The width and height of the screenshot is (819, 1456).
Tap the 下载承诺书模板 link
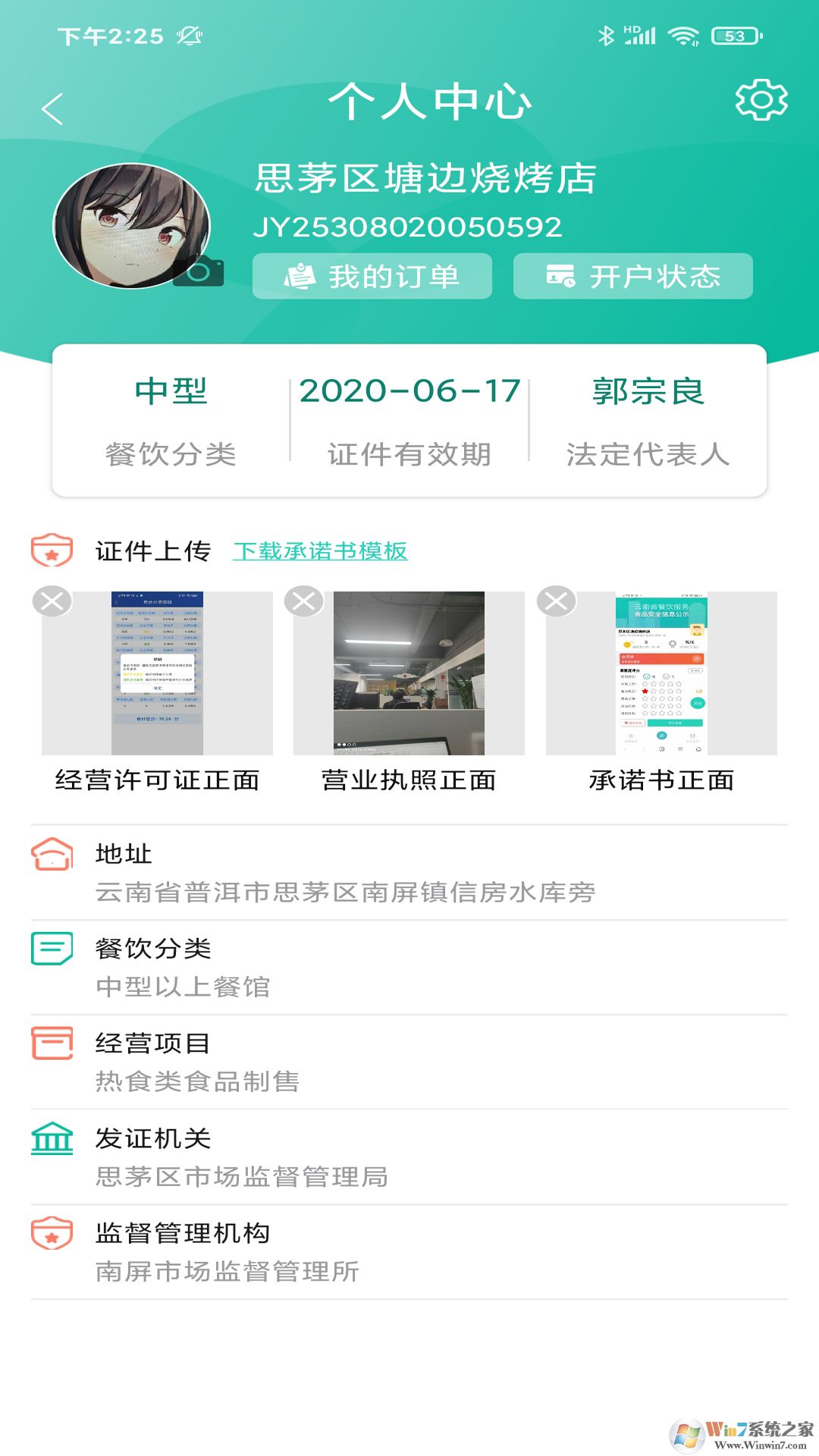click(320, 551)
